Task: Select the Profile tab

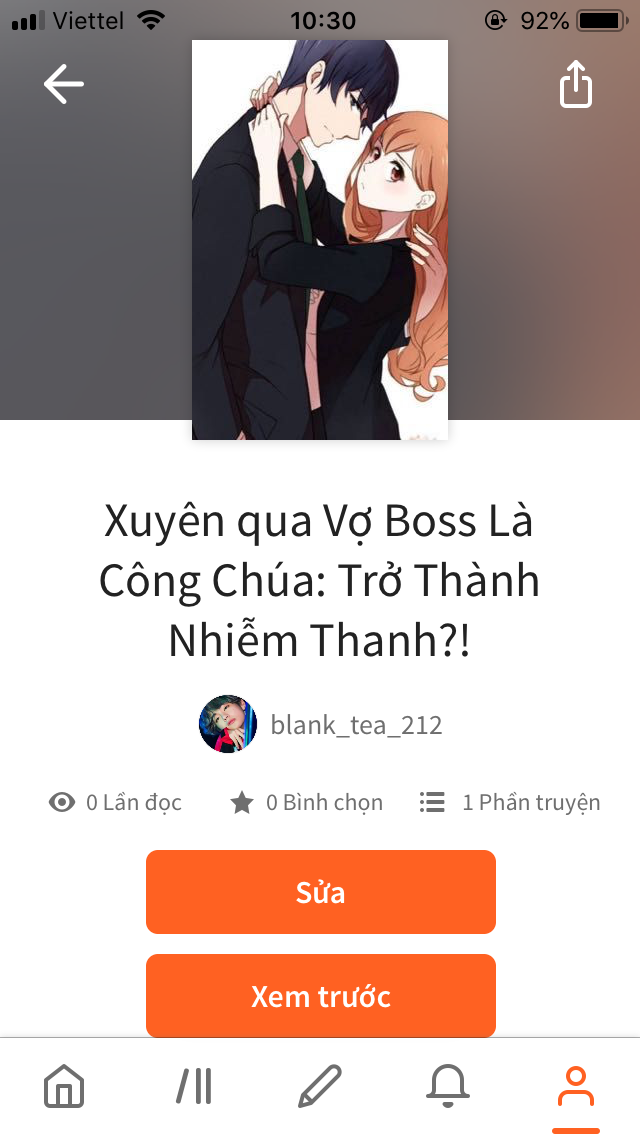Action: coord(575,1086)
